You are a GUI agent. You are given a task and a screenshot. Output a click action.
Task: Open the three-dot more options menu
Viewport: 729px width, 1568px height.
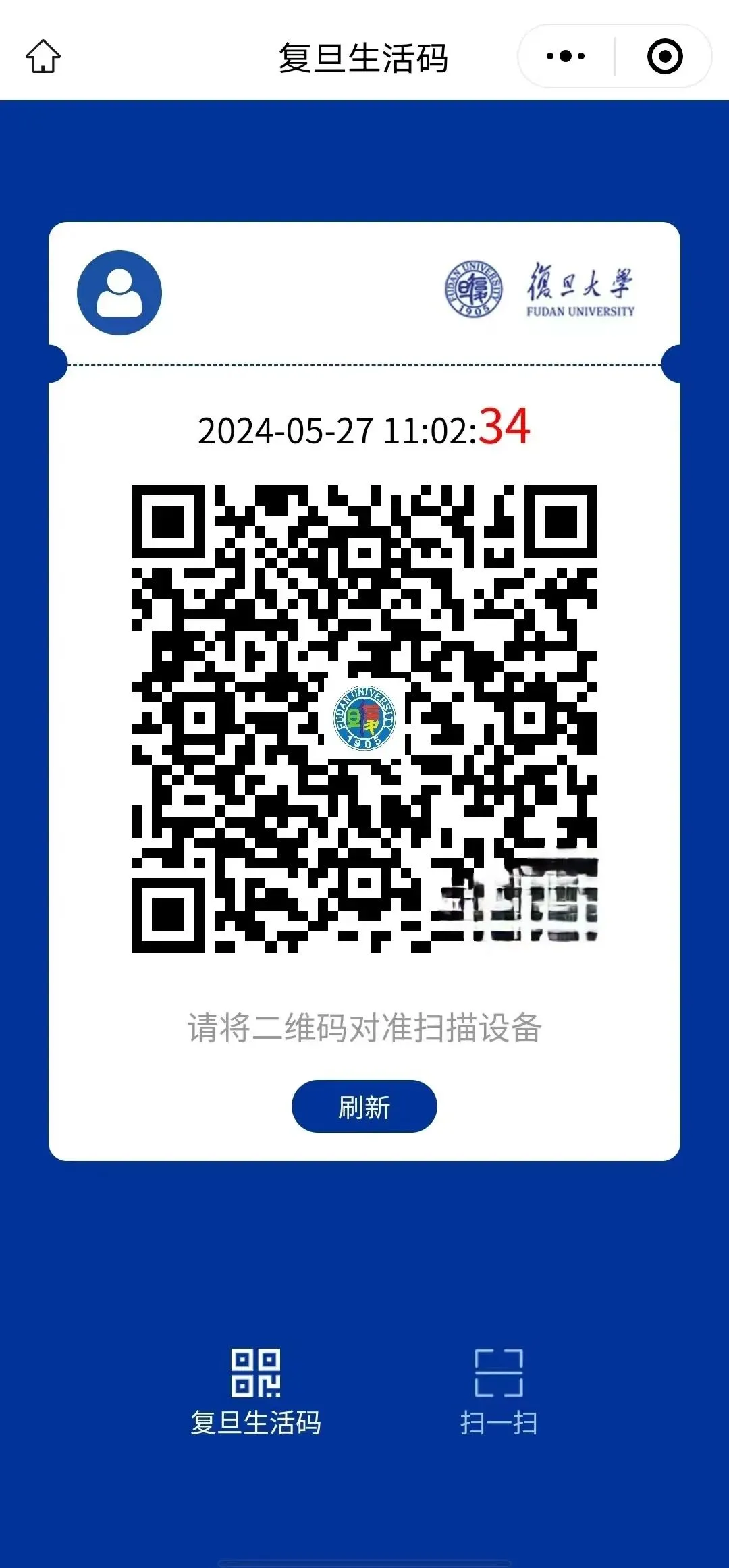coord(564,57)
